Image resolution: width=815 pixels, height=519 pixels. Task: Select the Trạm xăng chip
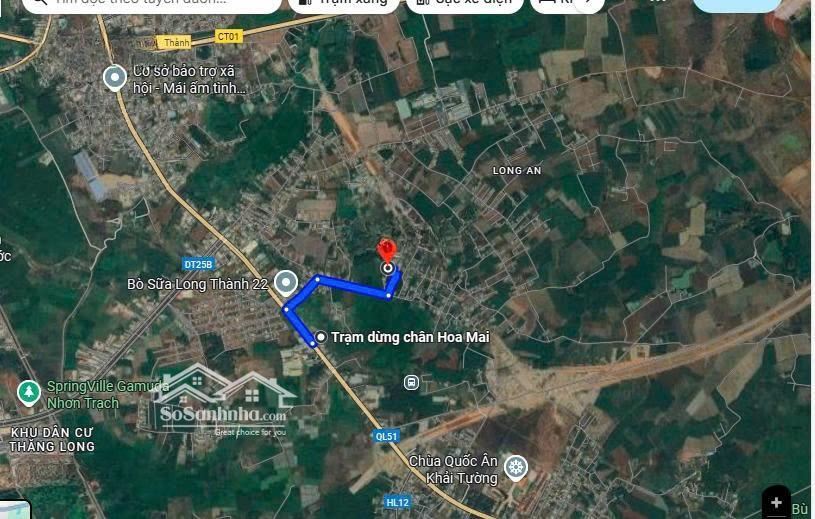point(343,3)
